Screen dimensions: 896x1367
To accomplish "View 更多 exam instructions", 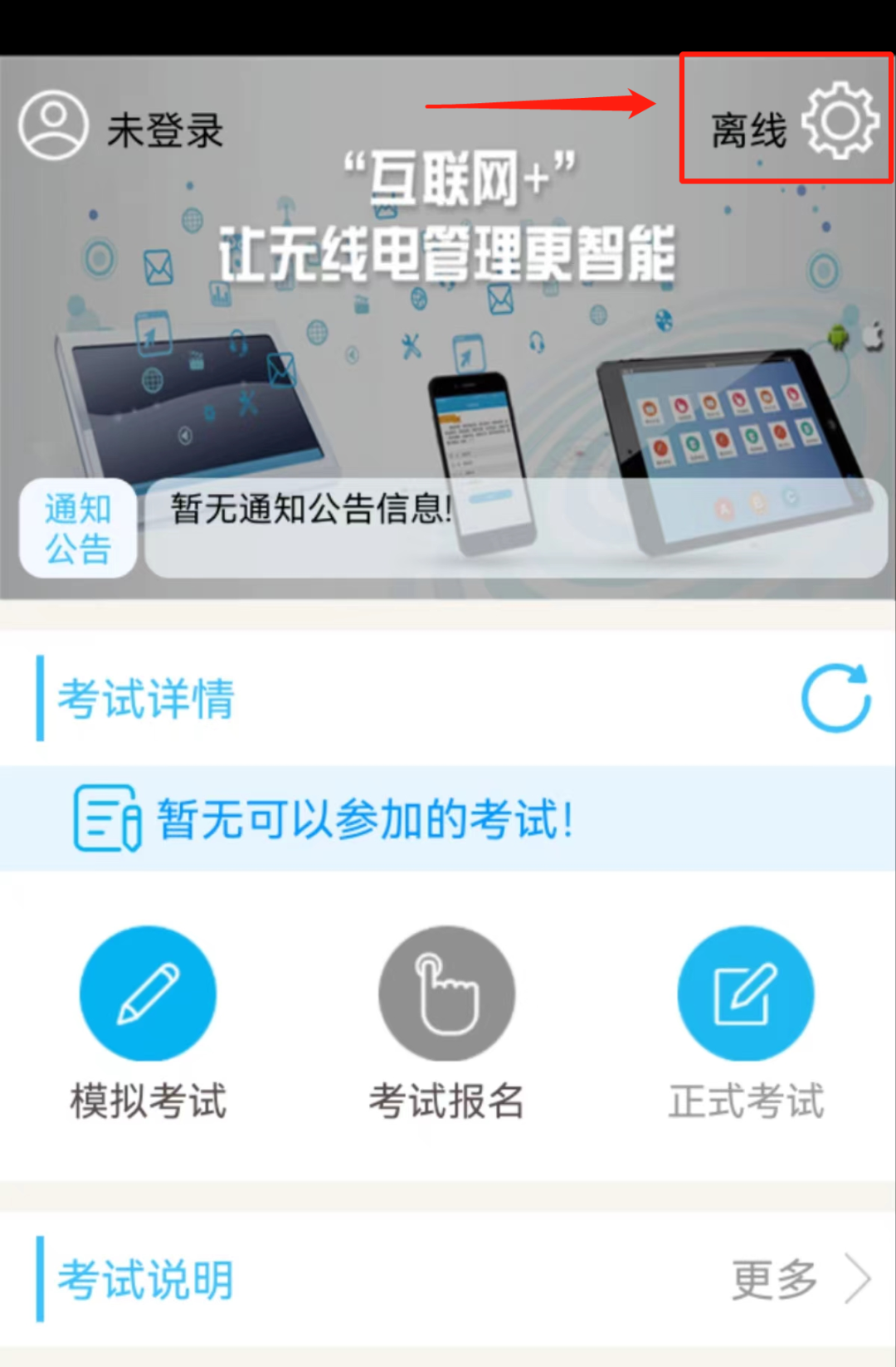I will coord(798,1279).
